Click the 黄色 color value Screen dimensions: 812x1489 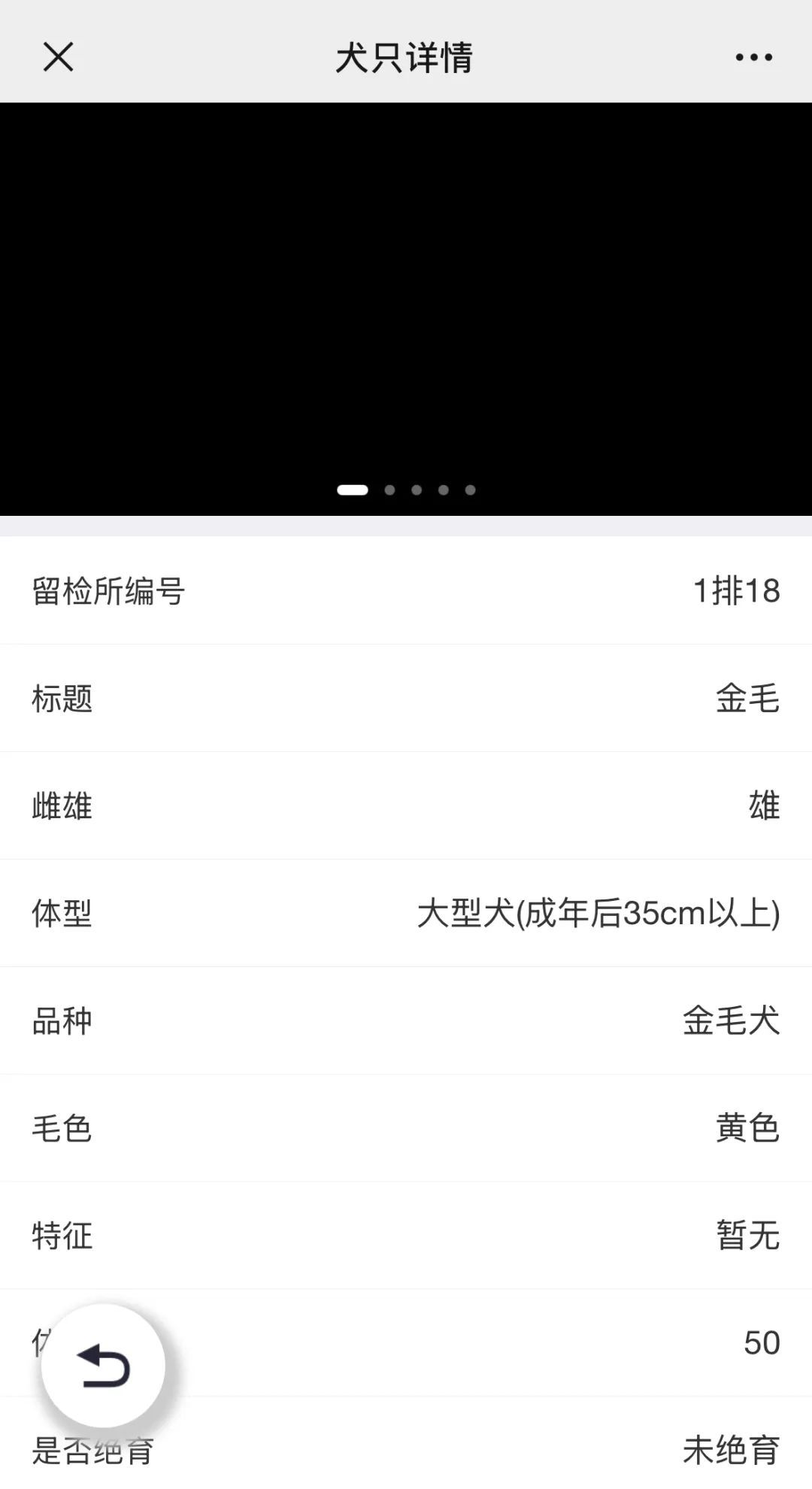[748, 1128]
